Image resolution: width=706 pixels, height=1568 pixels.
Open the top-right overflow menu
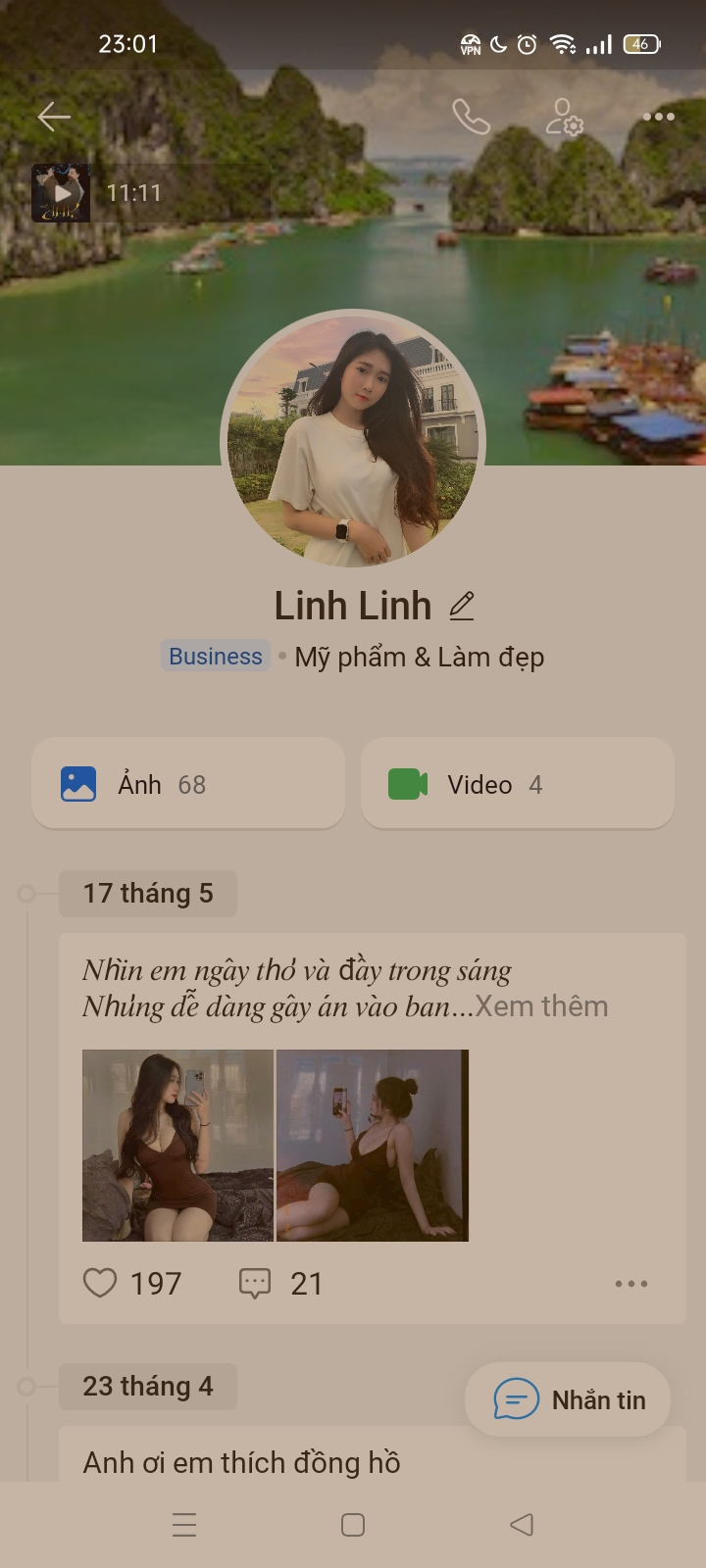click(x=658, y=117)
